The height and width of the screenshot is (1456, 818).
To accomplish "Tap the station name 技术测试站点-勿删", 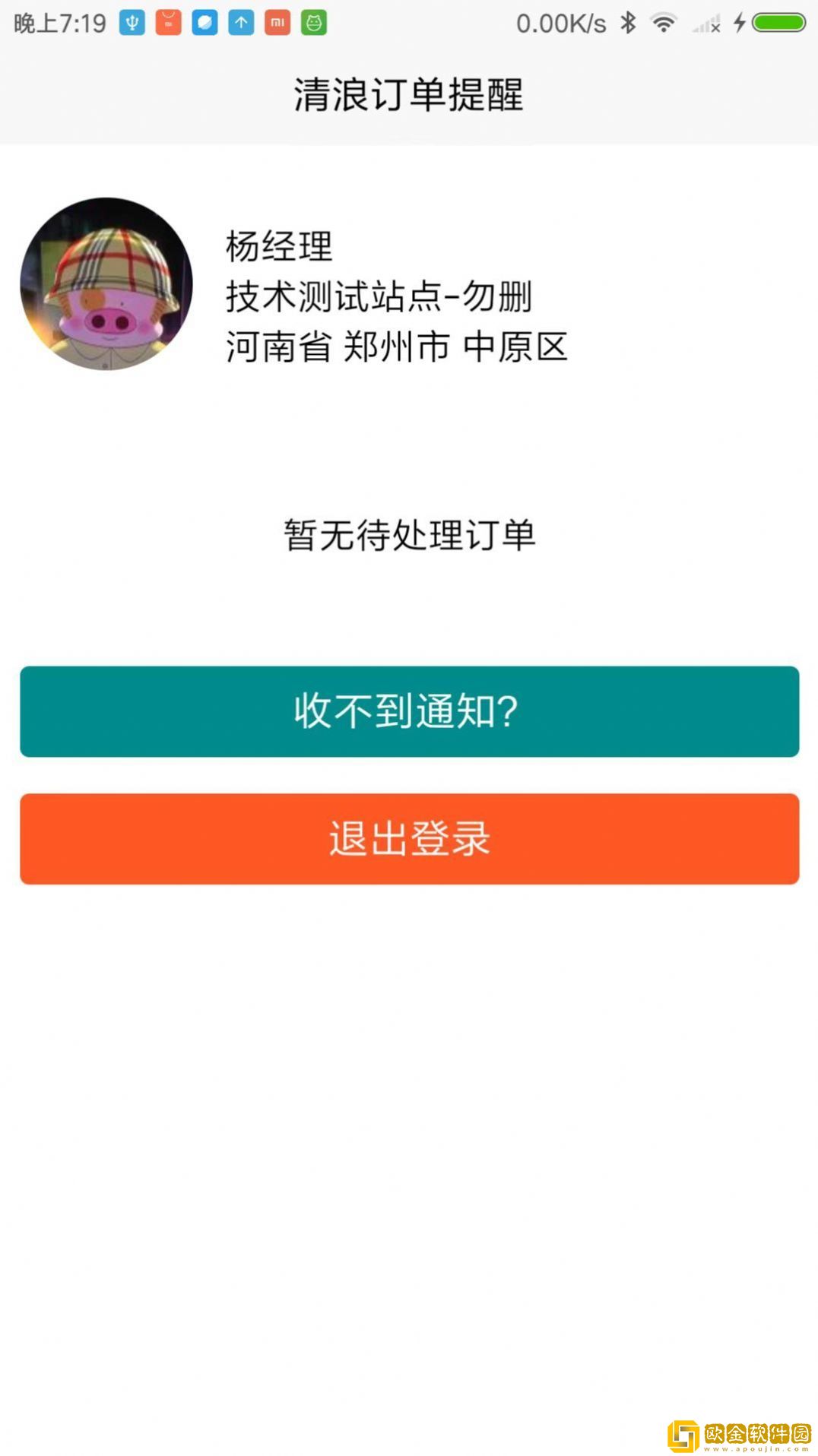I will [x=379, y=297].
